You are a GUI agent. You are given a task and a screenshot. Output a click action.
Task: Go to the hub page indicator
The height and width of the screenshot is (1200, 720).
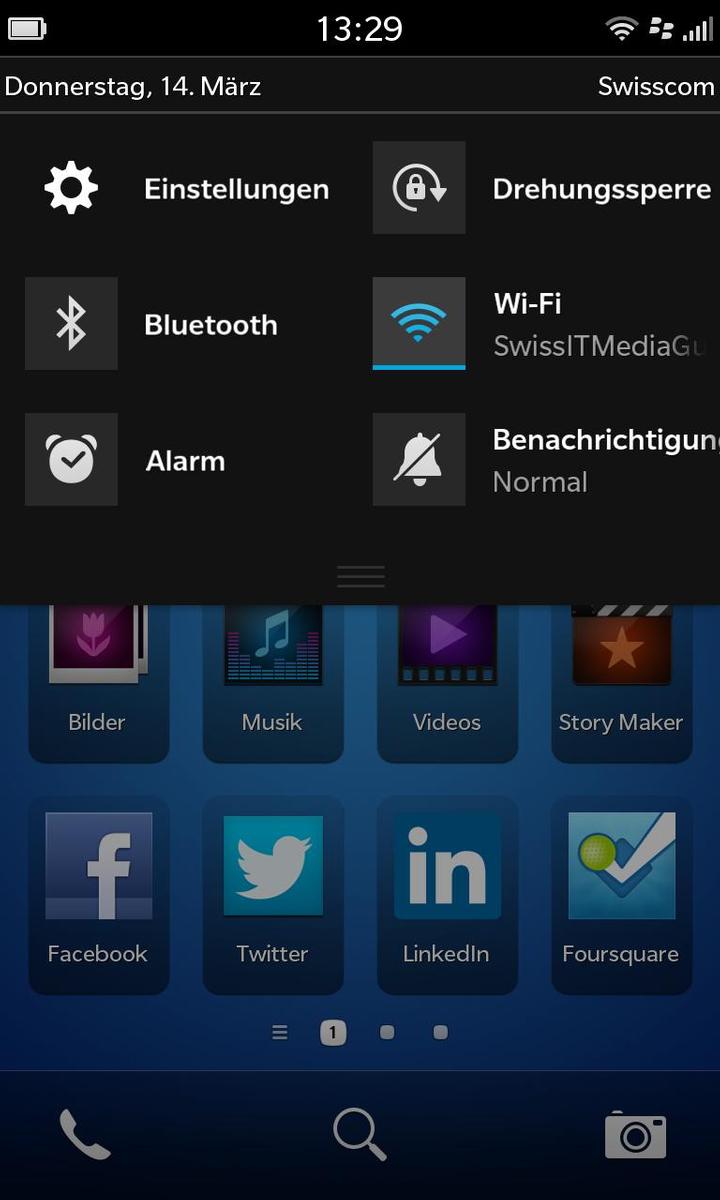(x=280, y=1033)
